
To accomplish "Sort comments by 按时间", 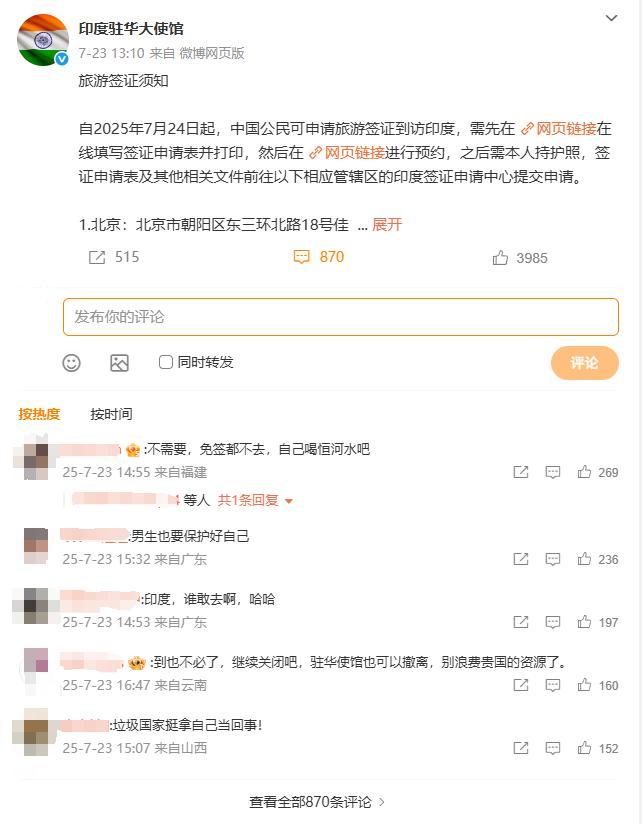I will pyautogui.click(x=111, y=414).
